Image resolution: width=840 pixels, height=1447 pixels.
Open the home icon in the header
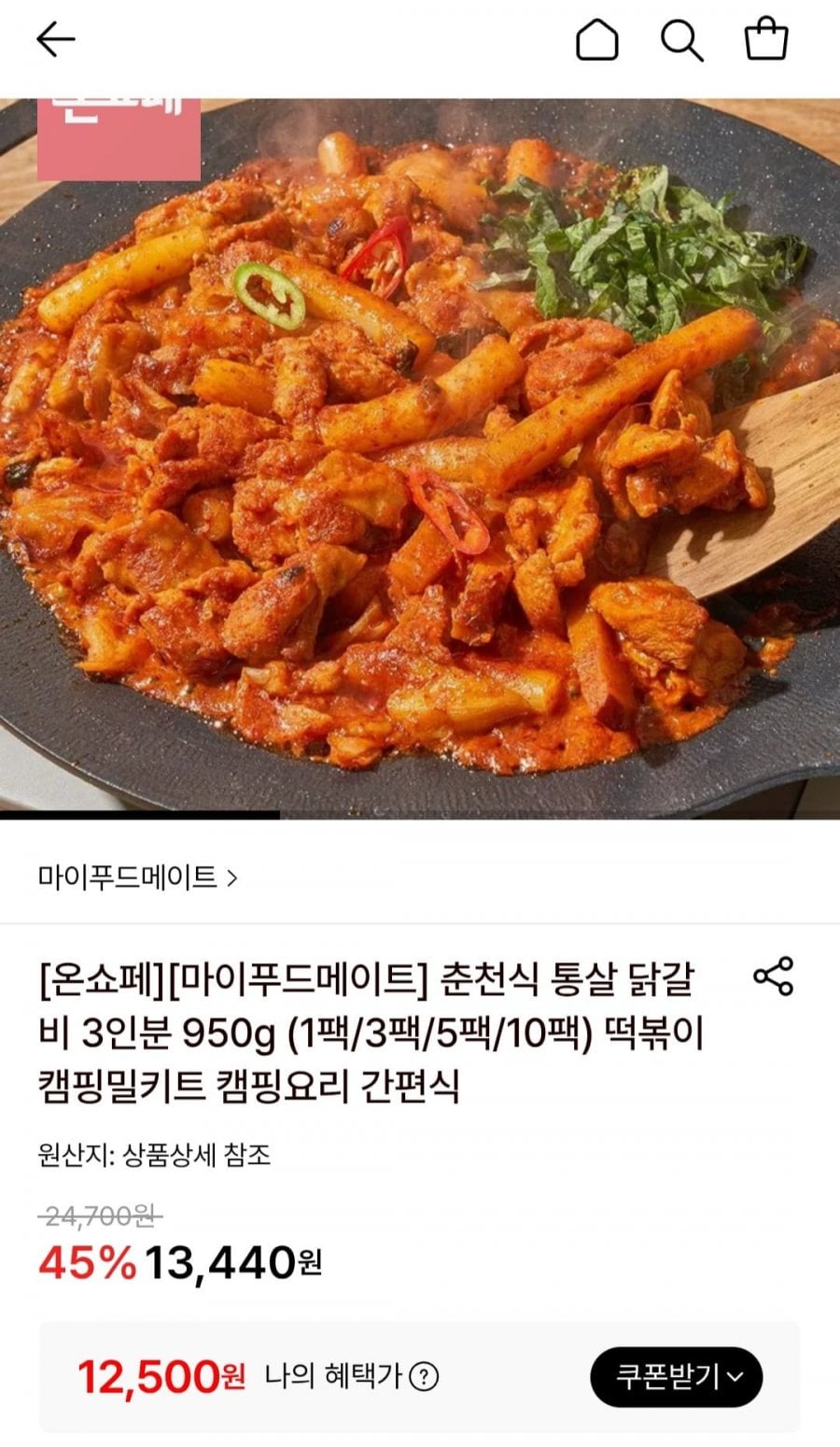(x=596, y=40)
